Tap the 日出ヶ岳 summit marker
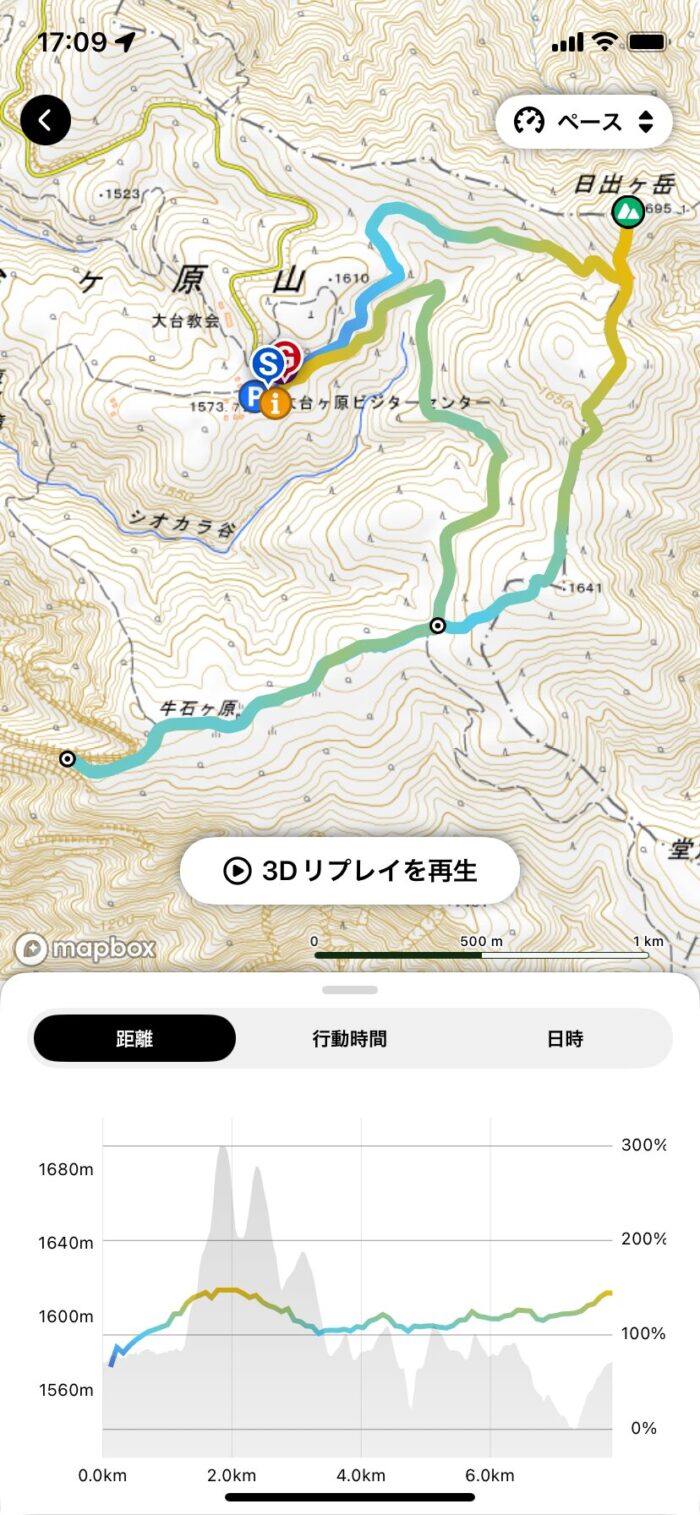Screen dimensions: 700x1515 click(628, 211)
